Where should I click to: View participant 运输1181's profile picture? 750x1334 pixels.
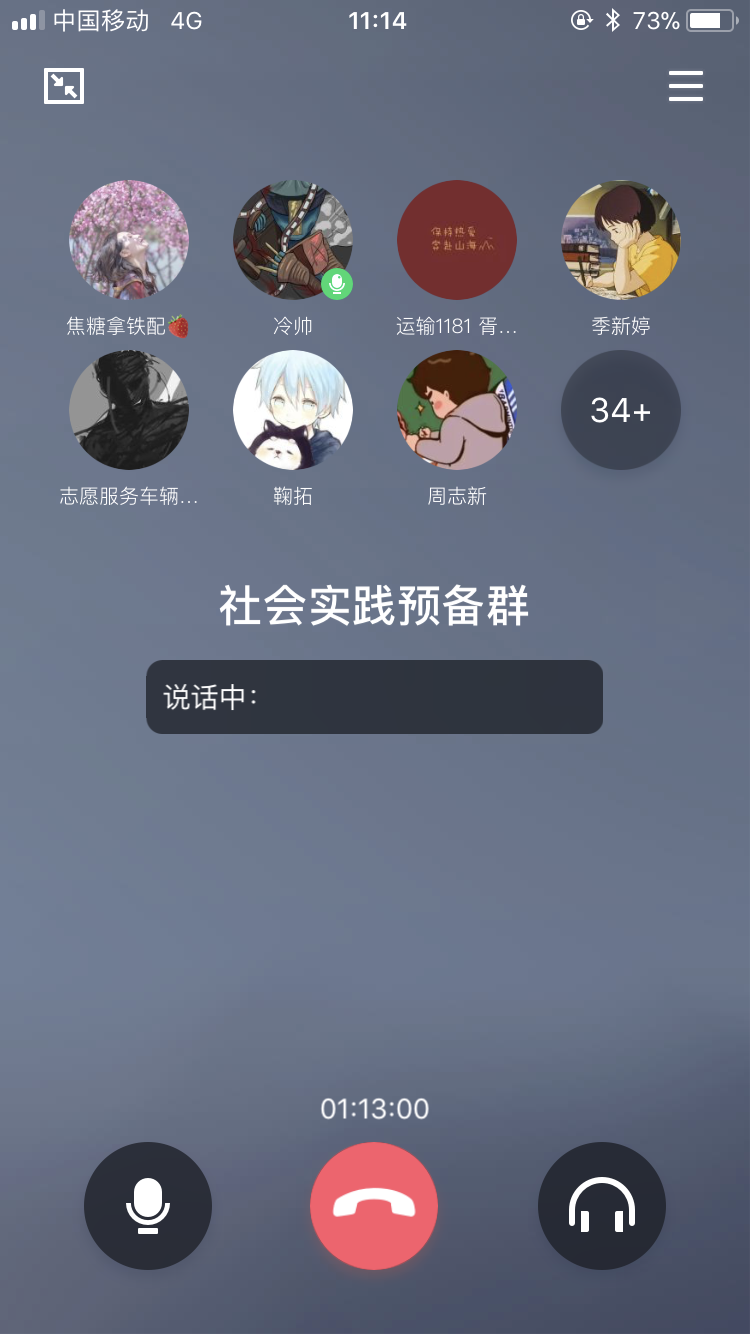tap(457, 240)
